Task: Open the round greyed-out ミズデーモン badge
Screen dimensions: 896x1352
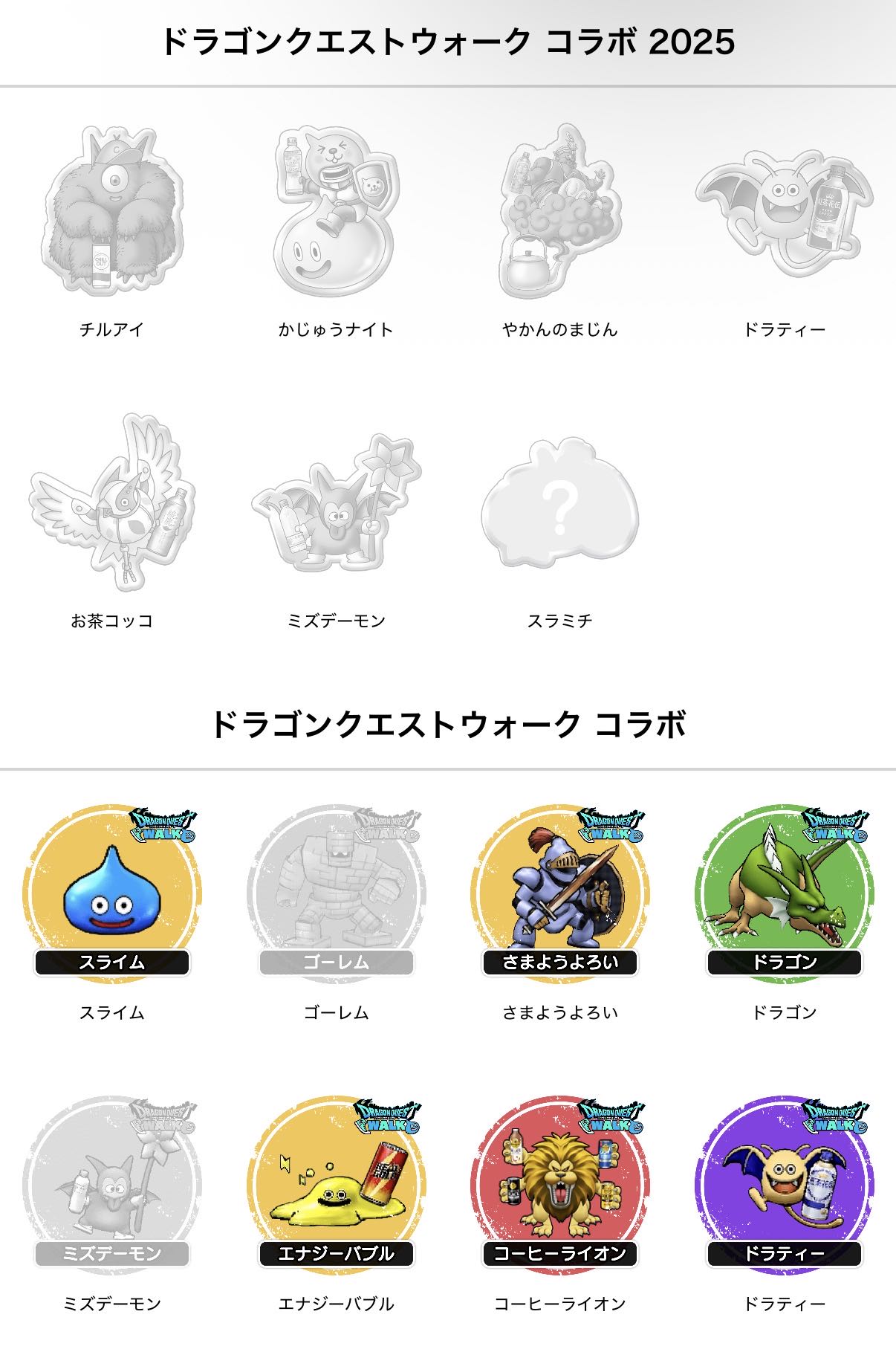Action: [111, 1183]
